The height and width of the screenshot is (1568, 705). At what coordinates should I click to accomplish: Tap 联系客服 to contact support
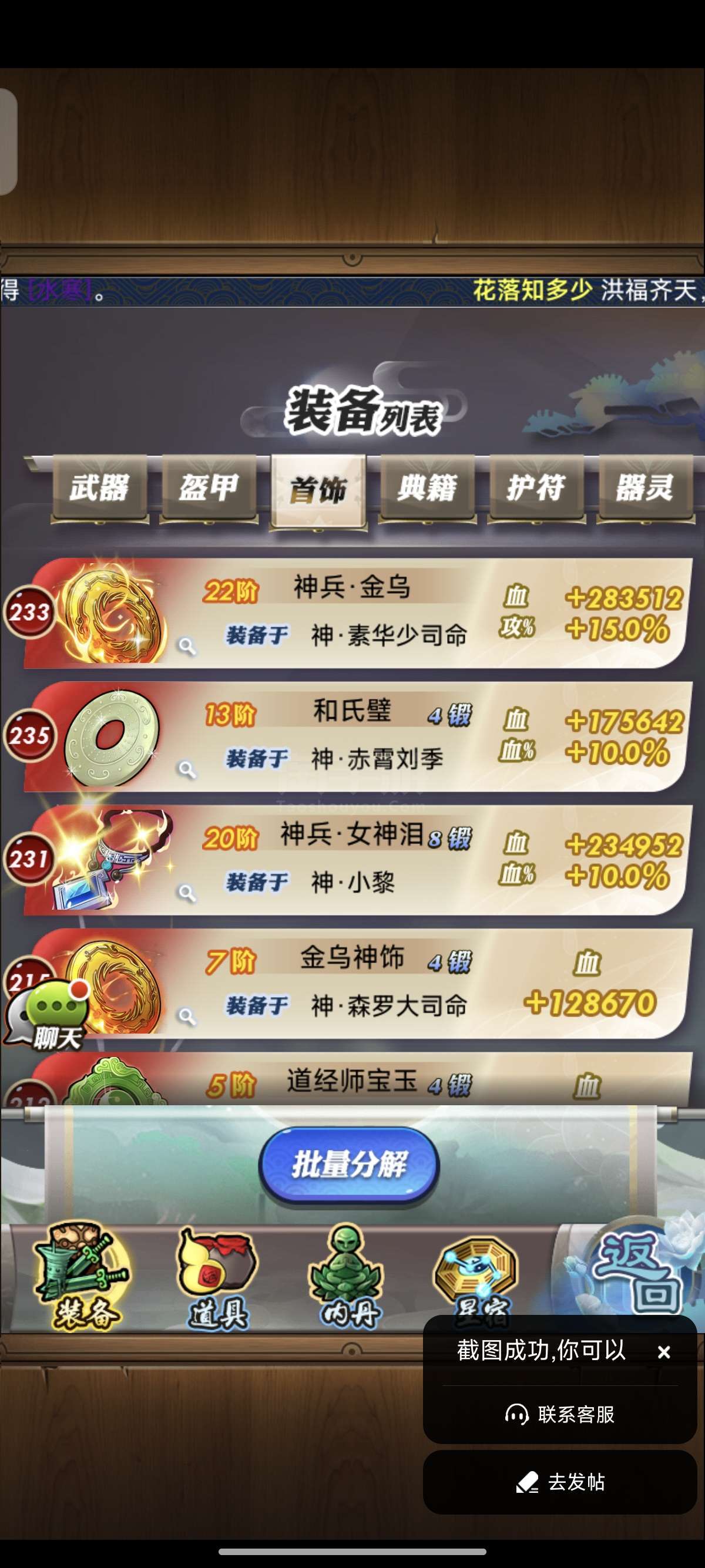click(x=560, y=1415)
